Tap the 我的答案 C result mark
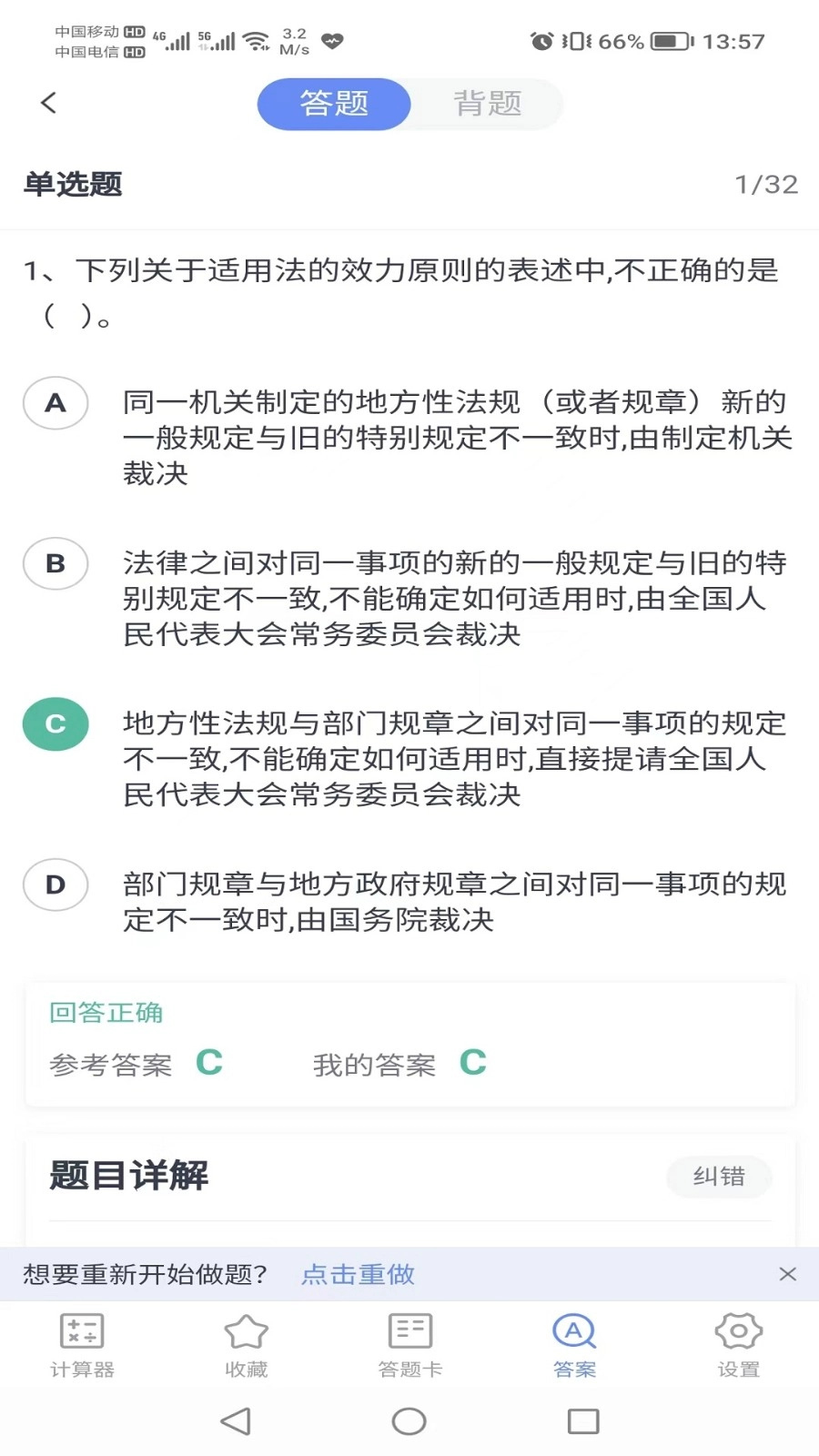This screenshot has height=1456, width=819. [x=471, y=1062]
